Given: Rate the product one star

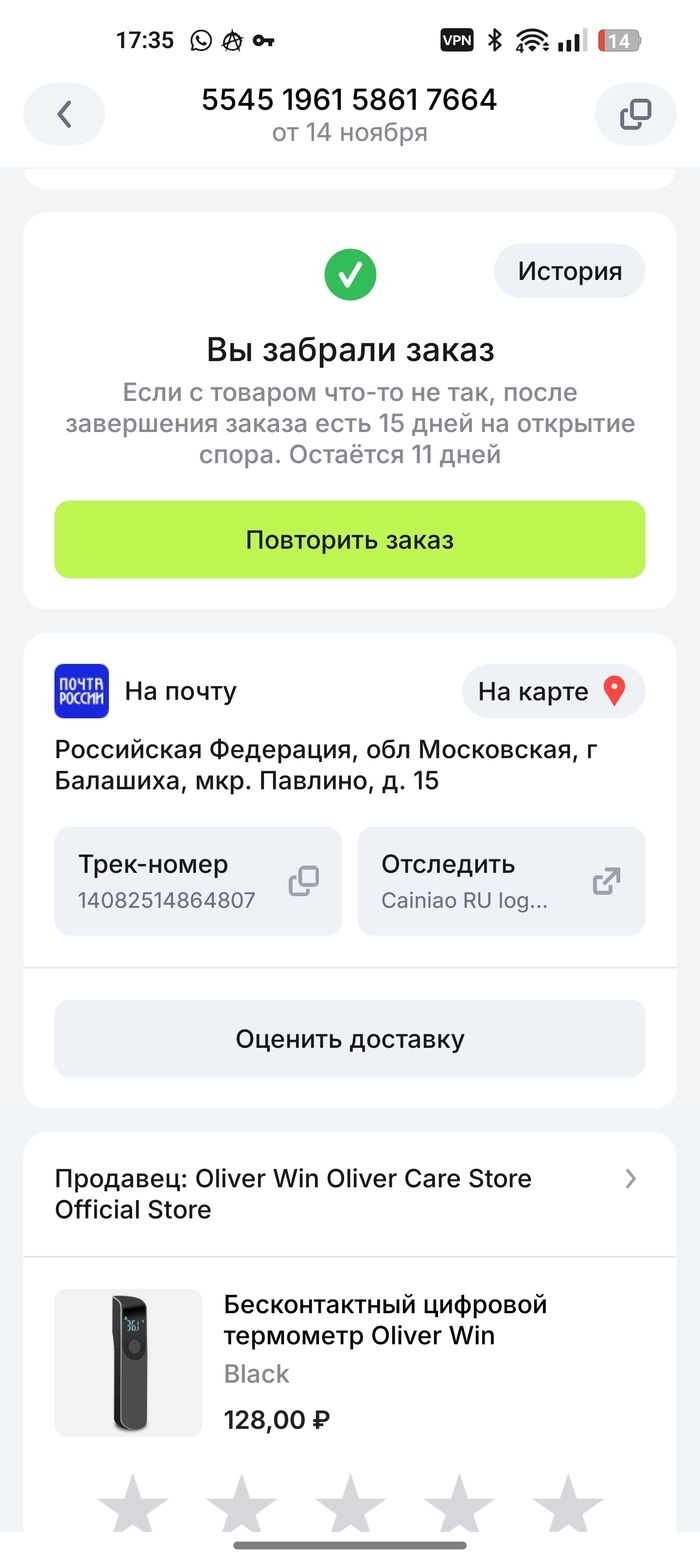Looking at the screenshot, I should pos(132,1505).
